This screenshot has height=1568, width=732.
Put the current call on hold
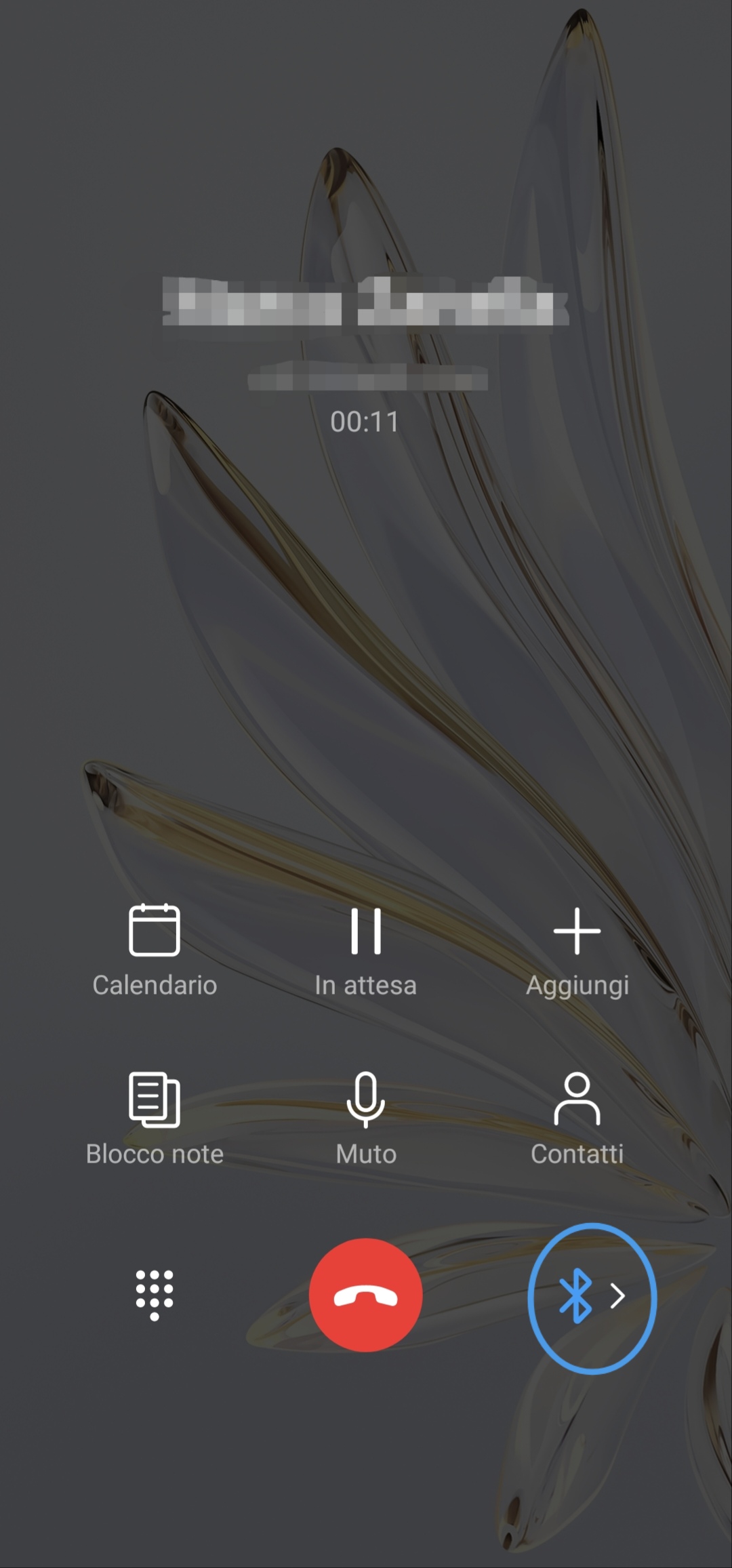click(x=366, y=932)
